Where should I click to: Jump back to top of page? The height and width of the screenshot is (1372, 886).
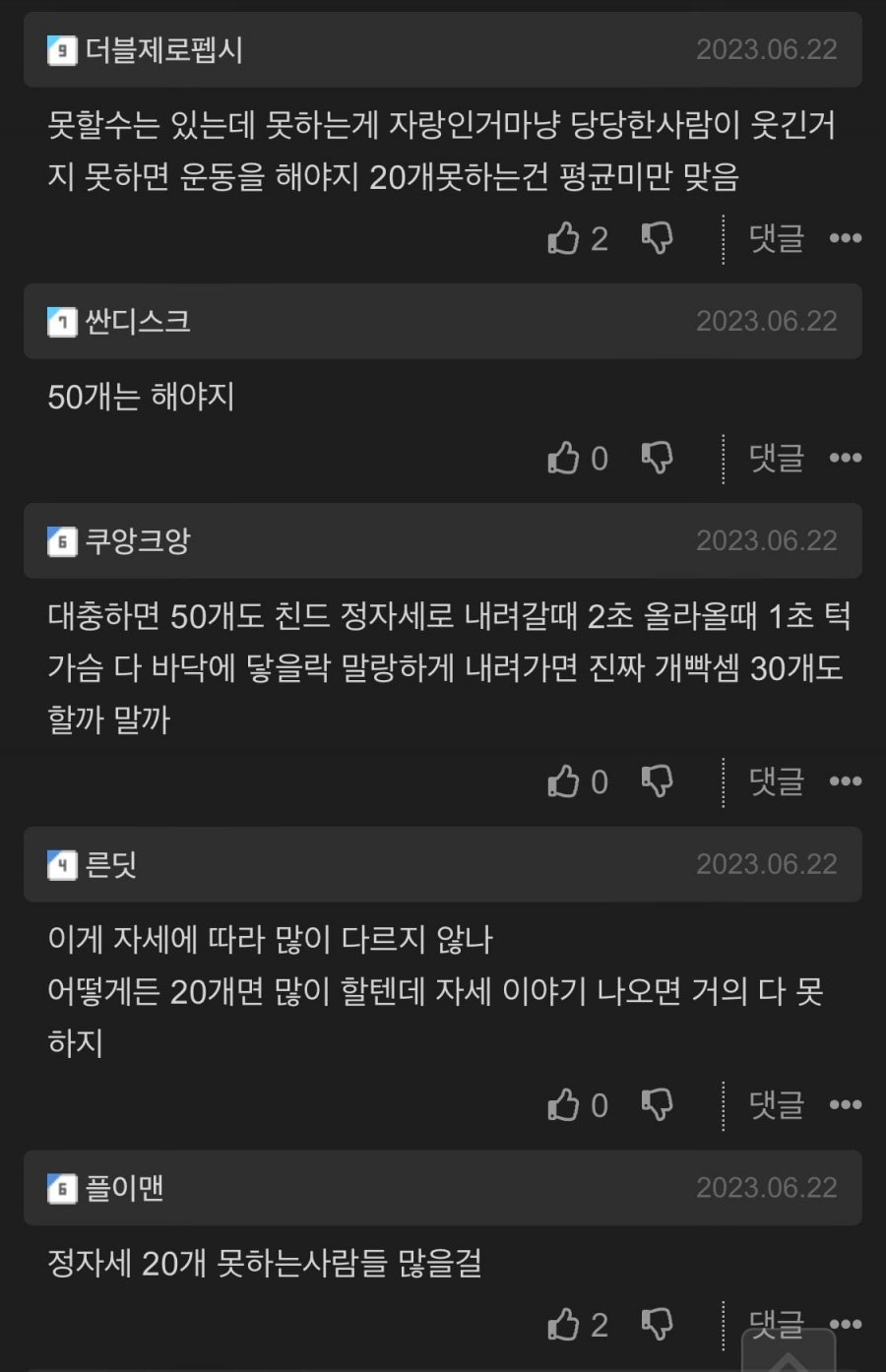tap(789, 1356)
